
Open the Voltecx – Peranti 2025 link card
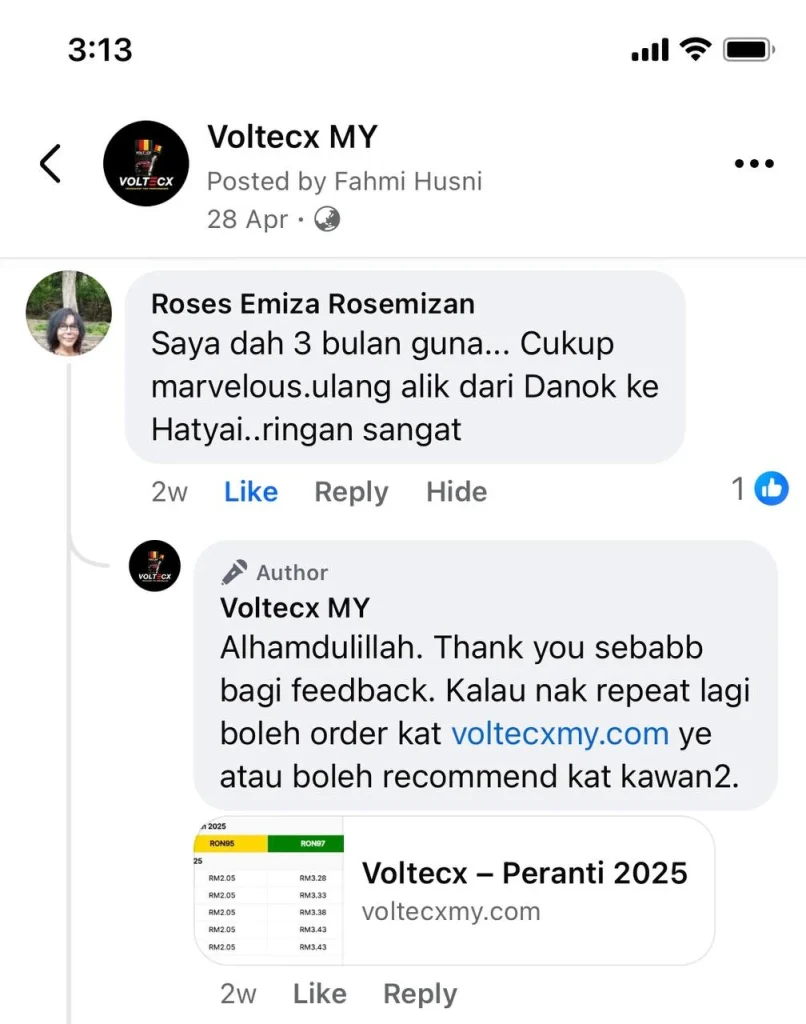454,890
